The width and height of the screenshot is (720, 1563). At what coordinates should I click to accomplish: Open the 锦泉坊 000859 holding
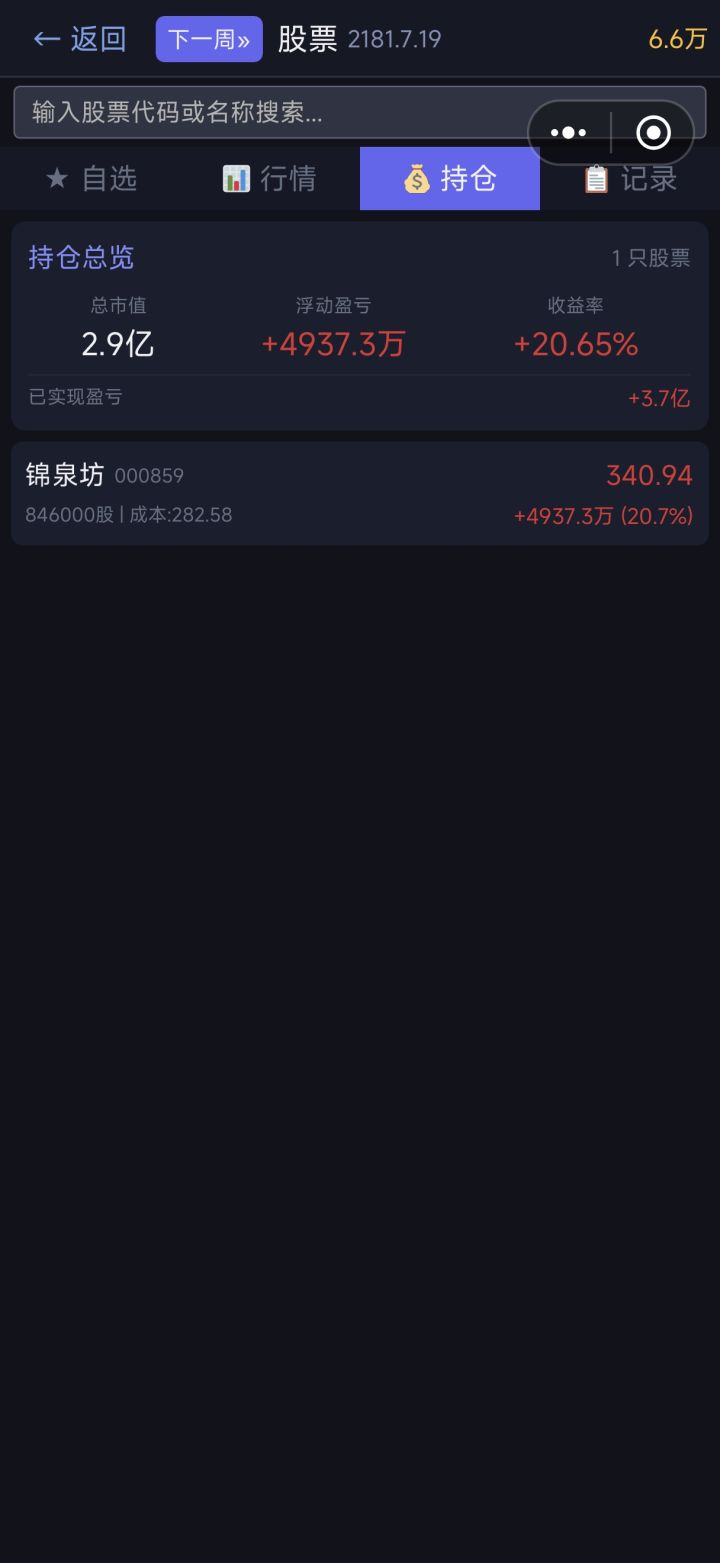coord(360,494)
